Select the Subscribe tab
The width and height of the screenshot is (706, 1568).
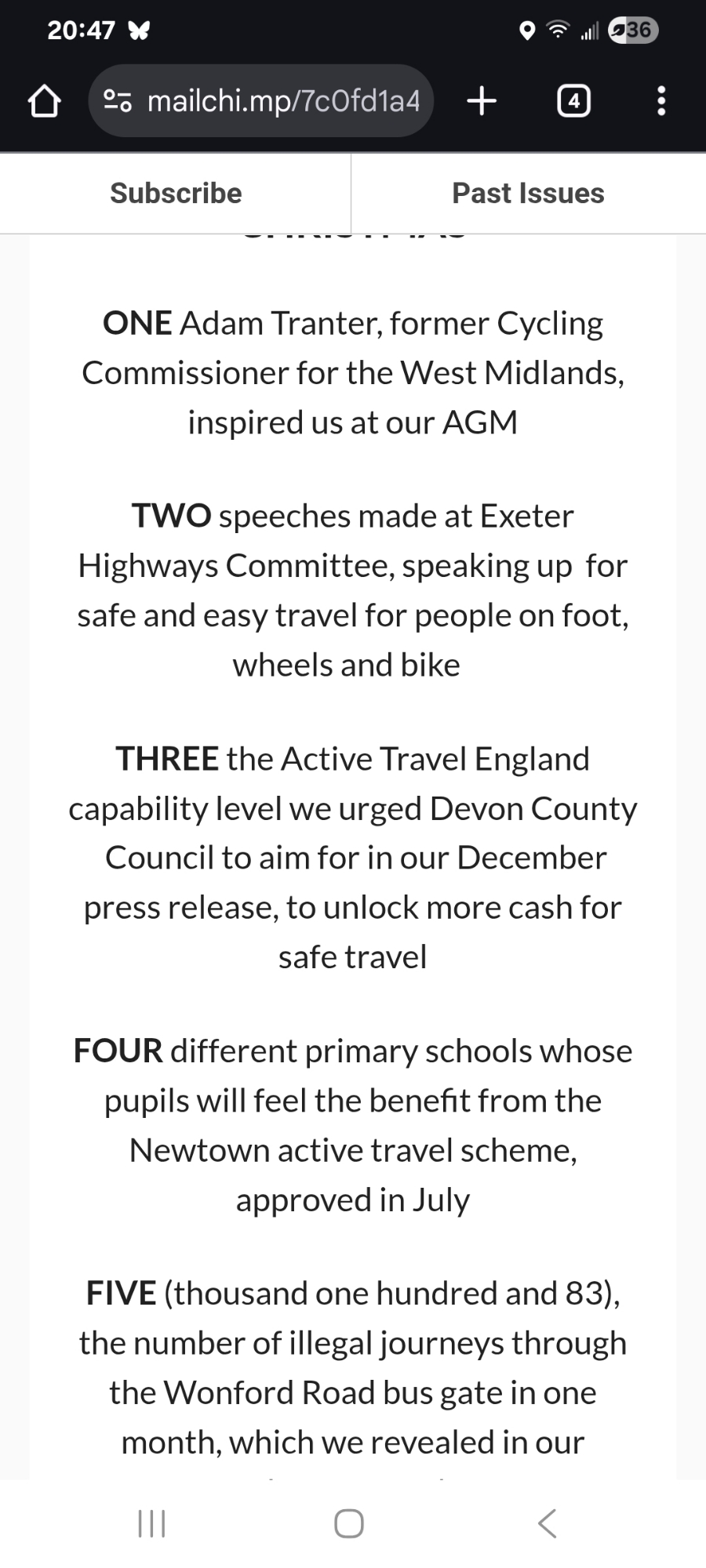pyautogui.click(x=176, y=194)
